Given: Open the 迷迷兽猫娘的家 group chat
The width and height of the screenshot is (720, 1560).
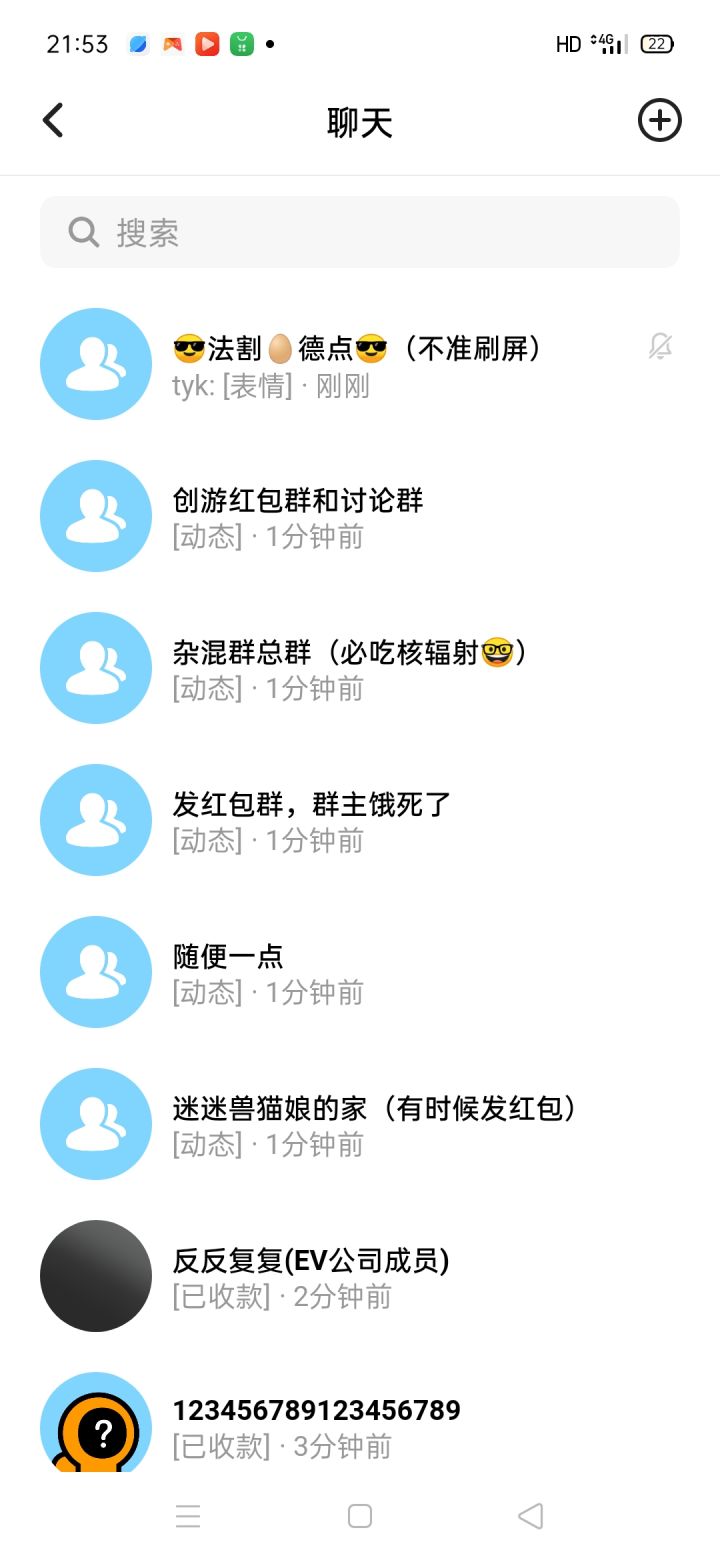Looking at the screenshot, I should coord(360,1124).
